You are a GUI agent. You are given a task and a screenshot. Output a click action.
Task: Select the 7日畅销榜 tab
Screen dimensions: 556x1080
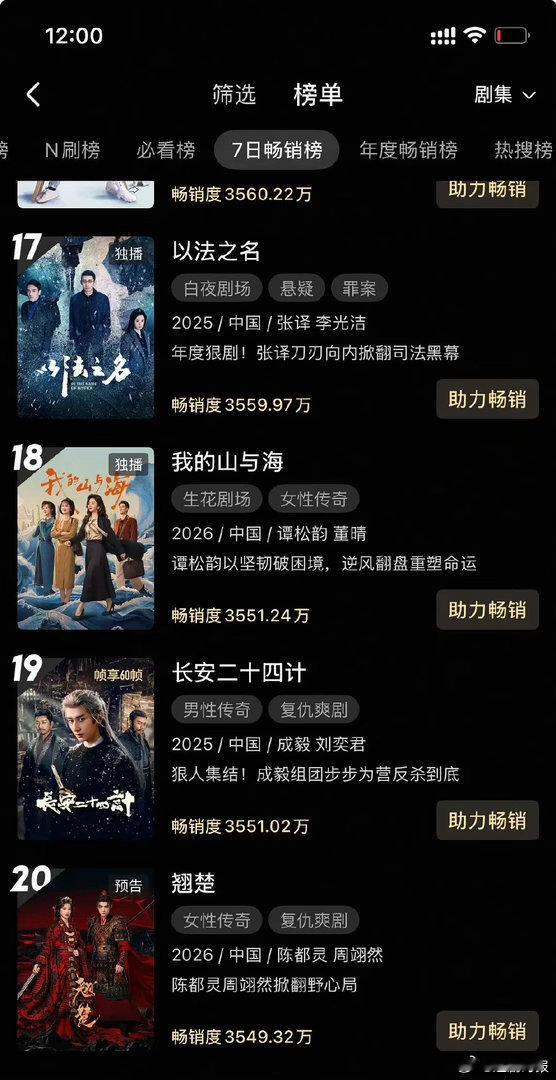(276, 150)
